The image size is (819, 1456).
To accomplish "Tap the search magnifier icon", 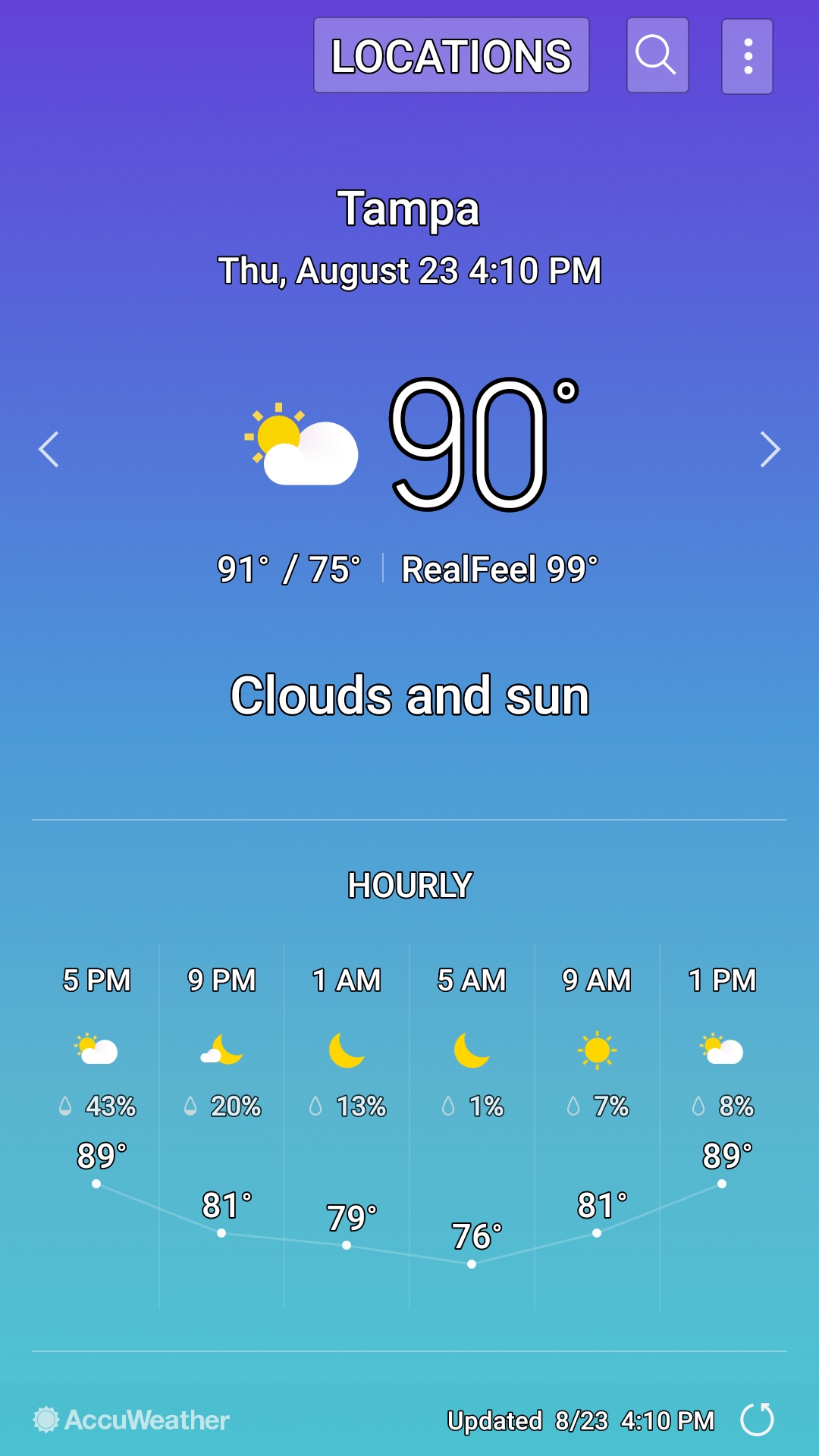I will (x=657, y=55).
